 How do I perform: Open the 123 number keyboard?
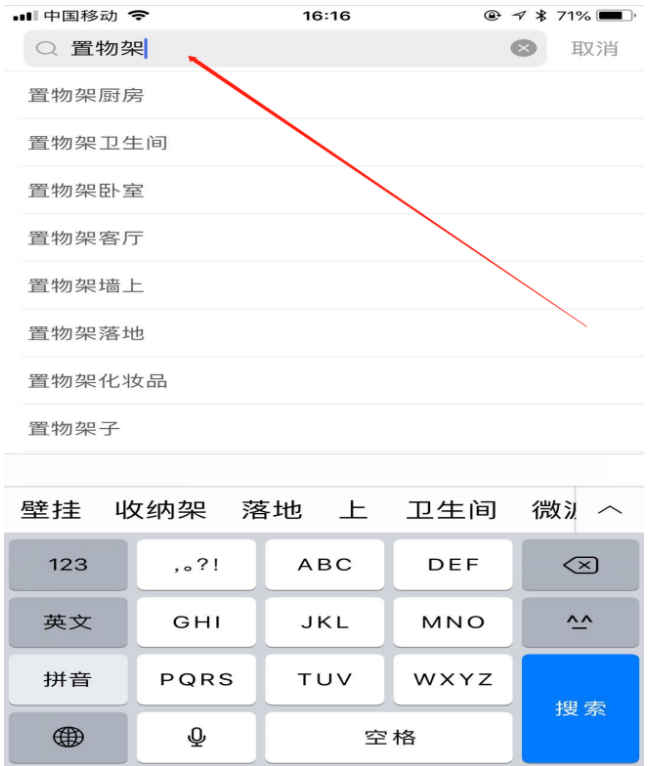68,565
